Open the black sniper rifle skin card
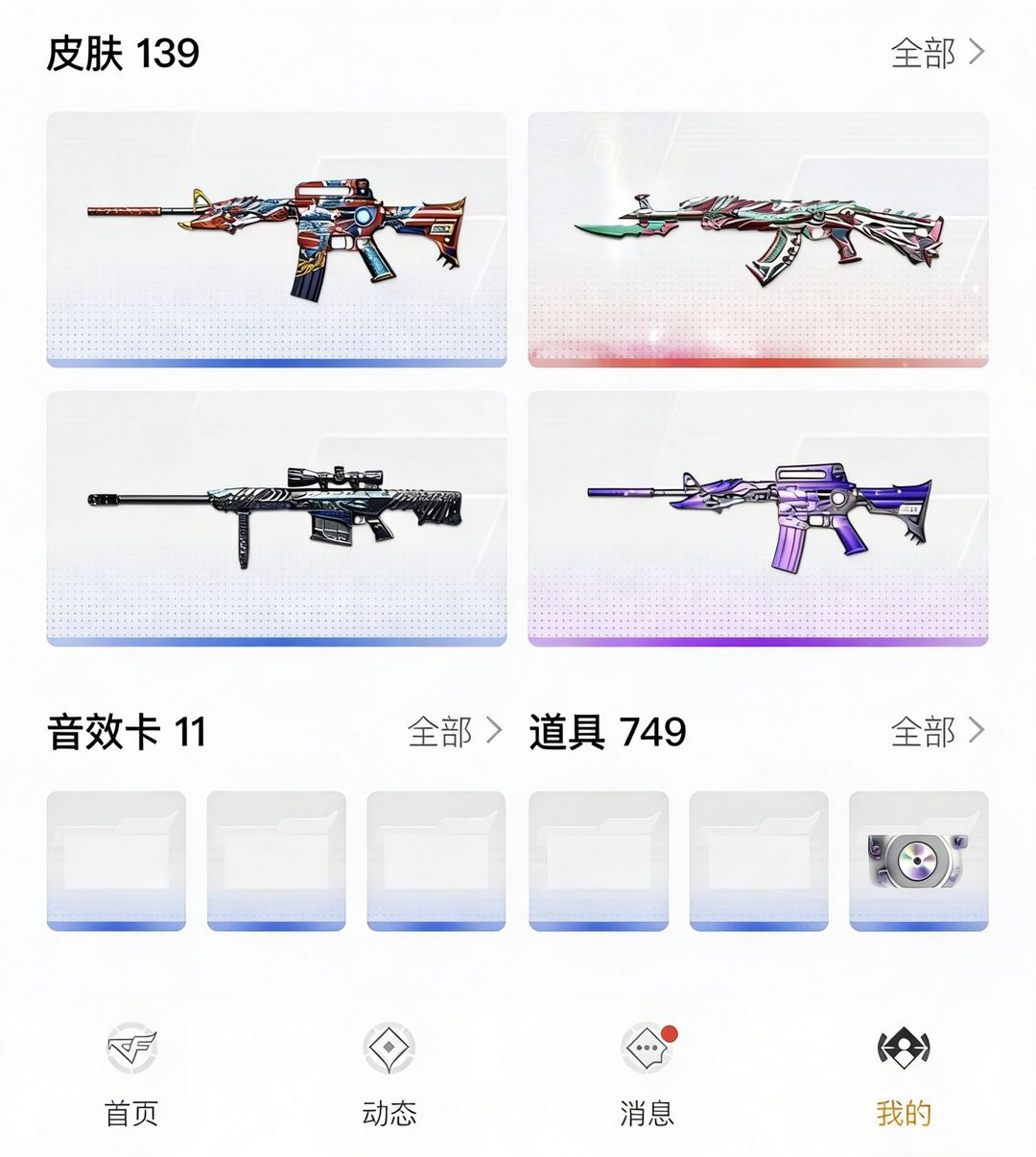Image resolution: width=1036 pixels, height=1157 pixels. coord(276,518)
